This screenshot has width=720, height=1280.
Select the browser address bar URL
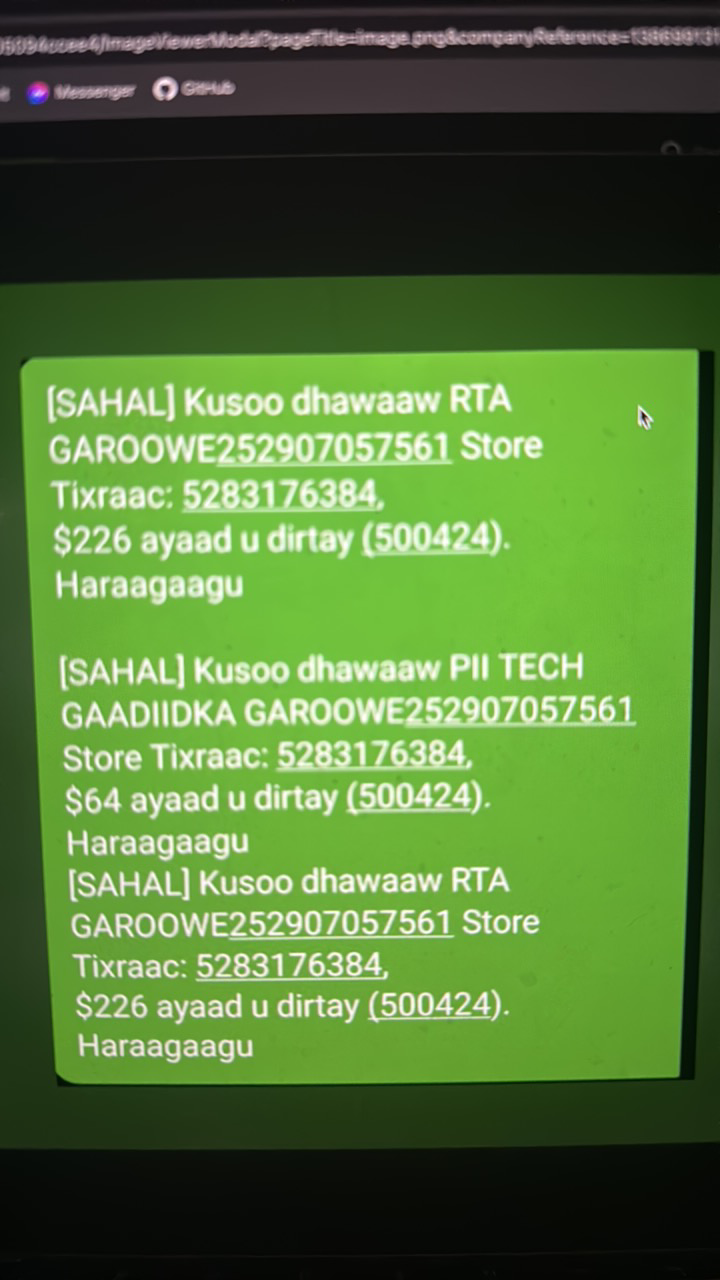360,41
